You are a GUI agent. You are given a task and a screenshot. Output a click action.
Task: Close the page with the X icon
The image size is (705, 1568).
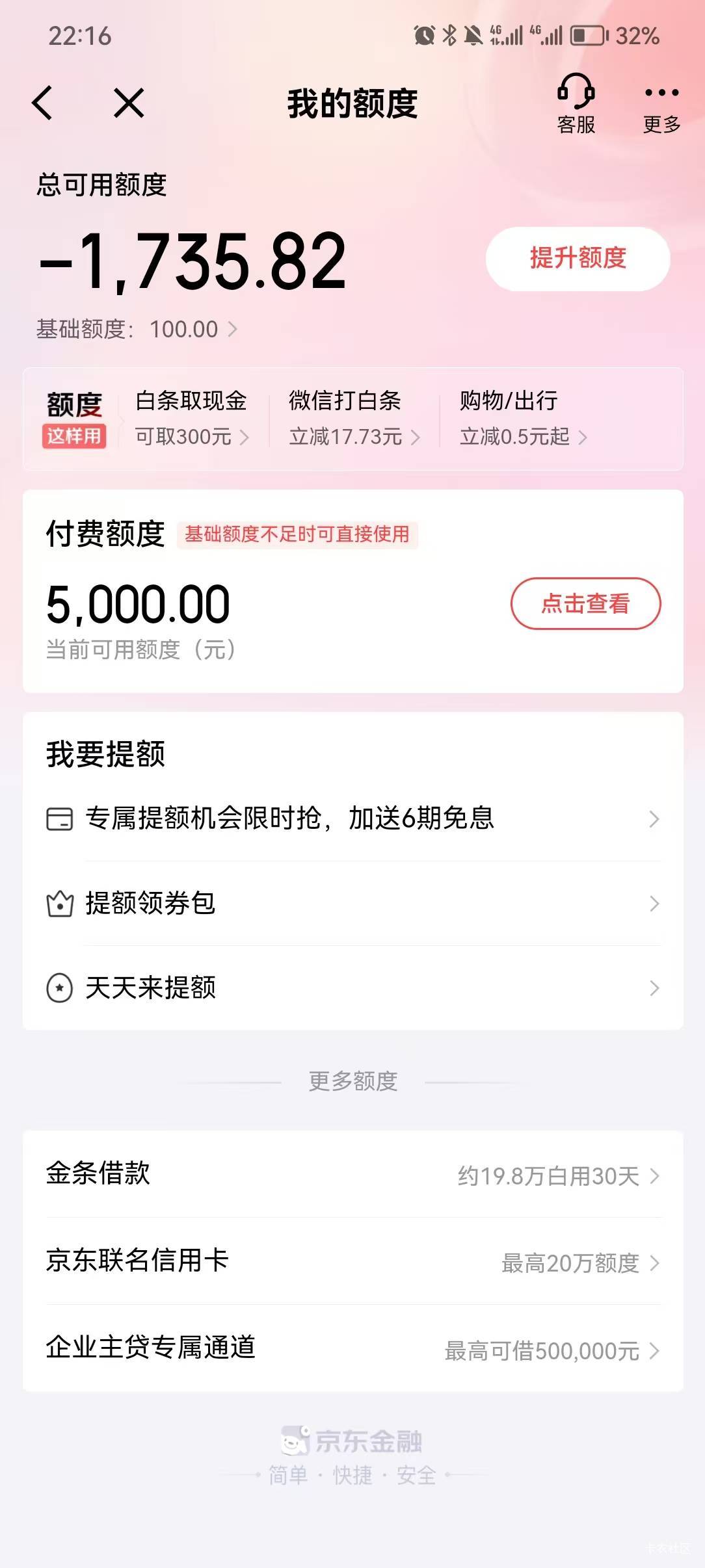coord(129,103)
